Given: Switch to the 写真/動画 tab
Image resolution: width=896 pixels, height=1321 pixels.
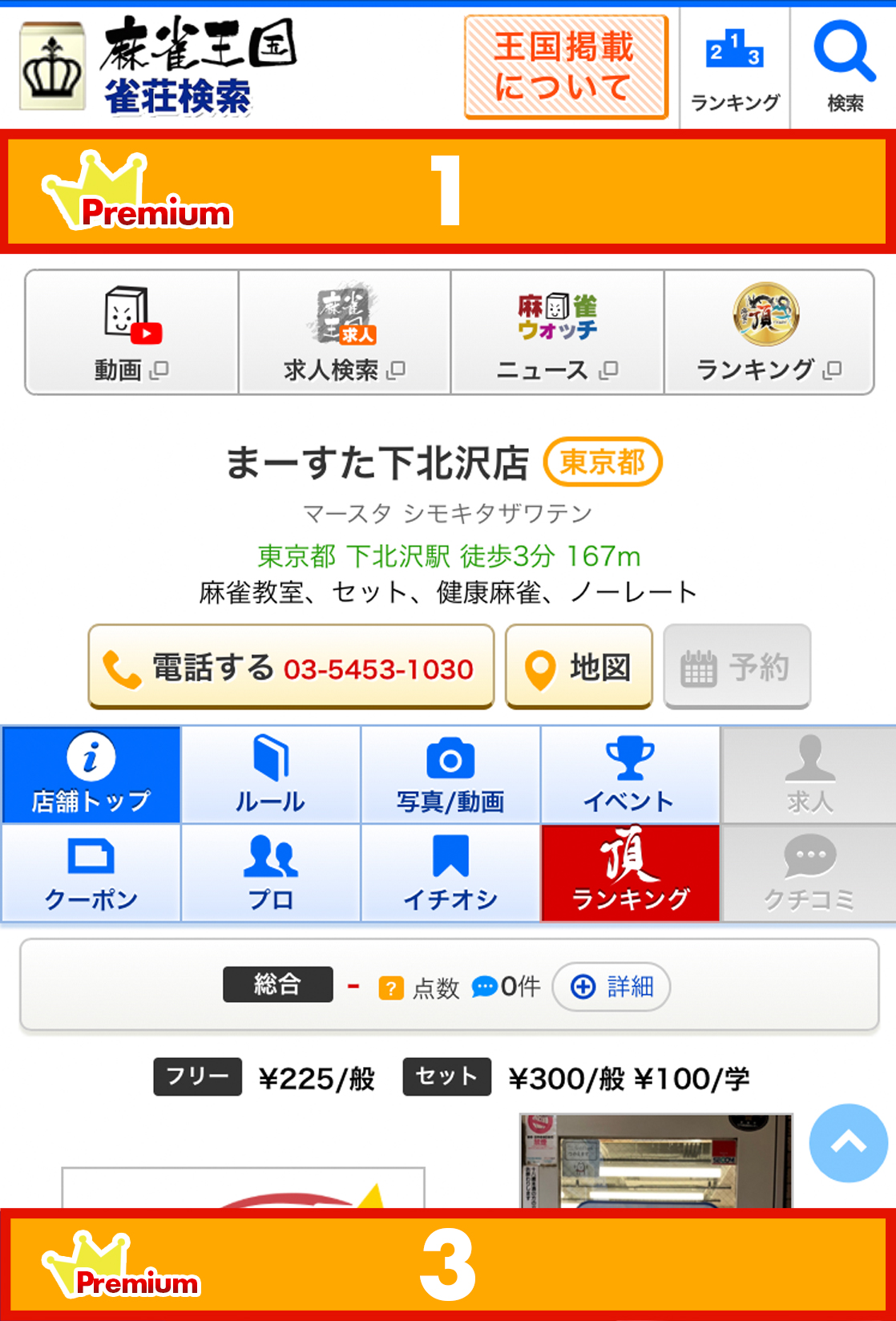Looking at the screenshot, I should pos(450,775).
